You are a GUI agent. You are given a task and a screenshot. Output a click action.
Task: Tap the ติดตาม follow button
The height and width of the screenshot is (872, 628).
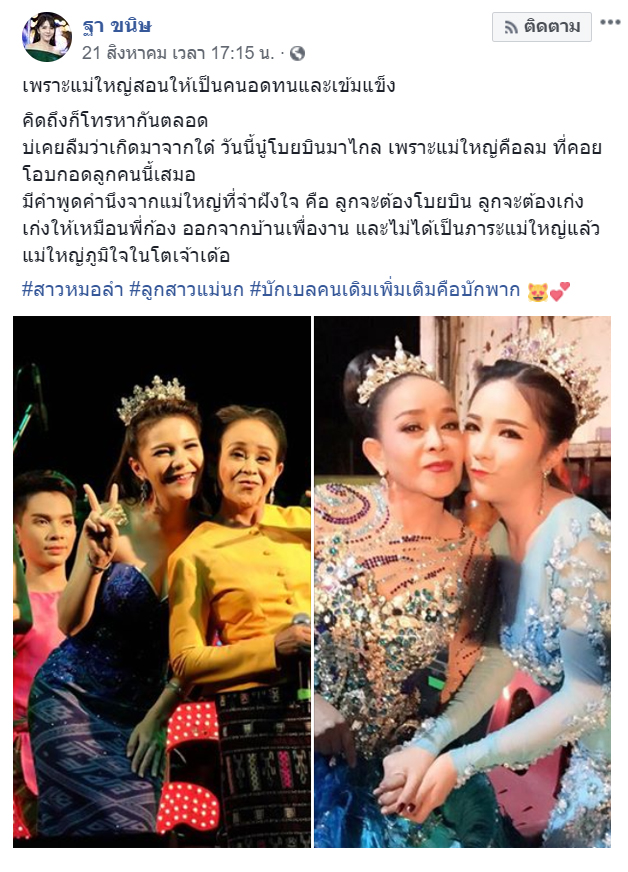click(542, 27)
